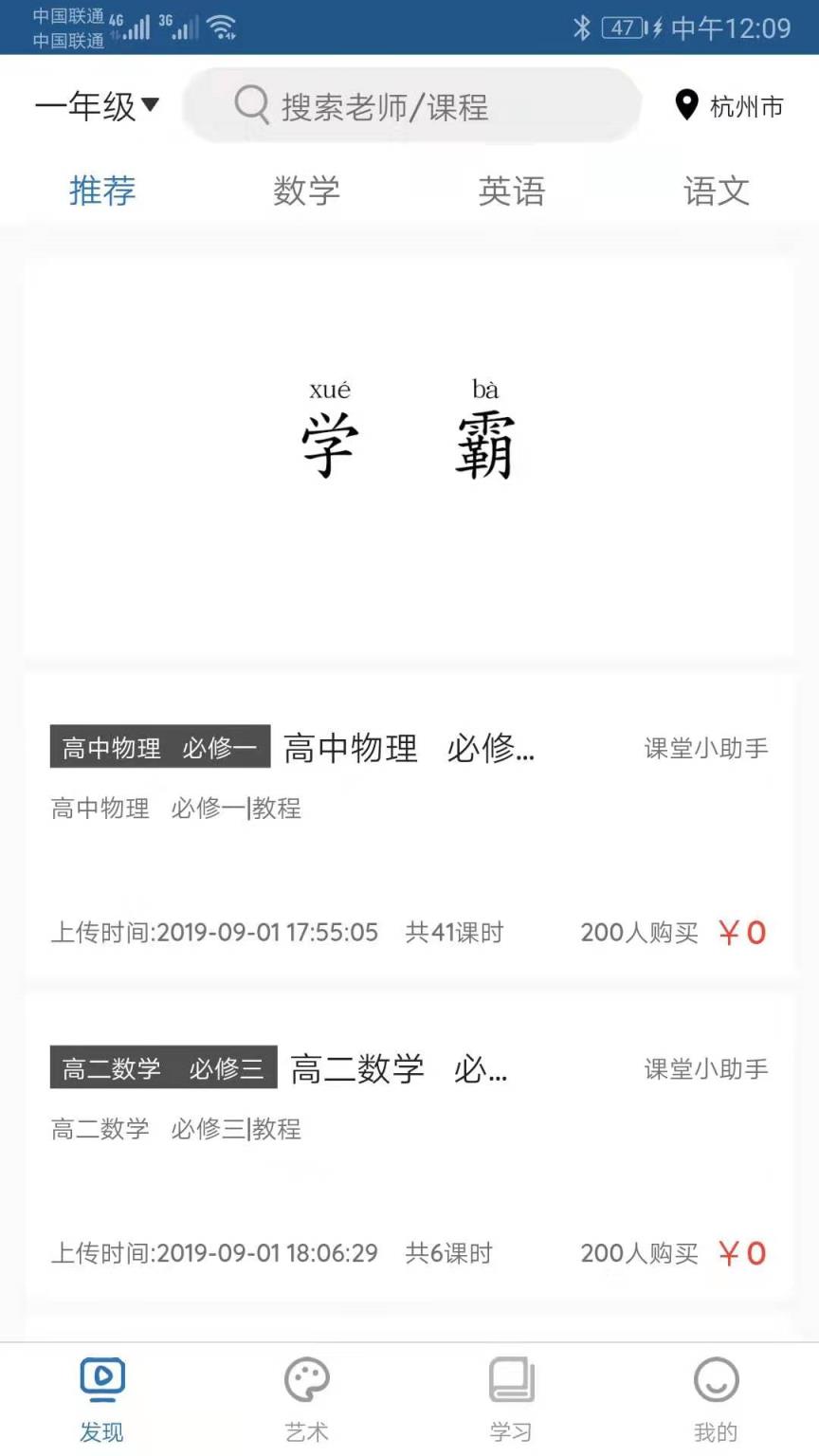Click the magnifying glass search icon
Viewport: 819px width, 1456px height.
tap(251, 105)
